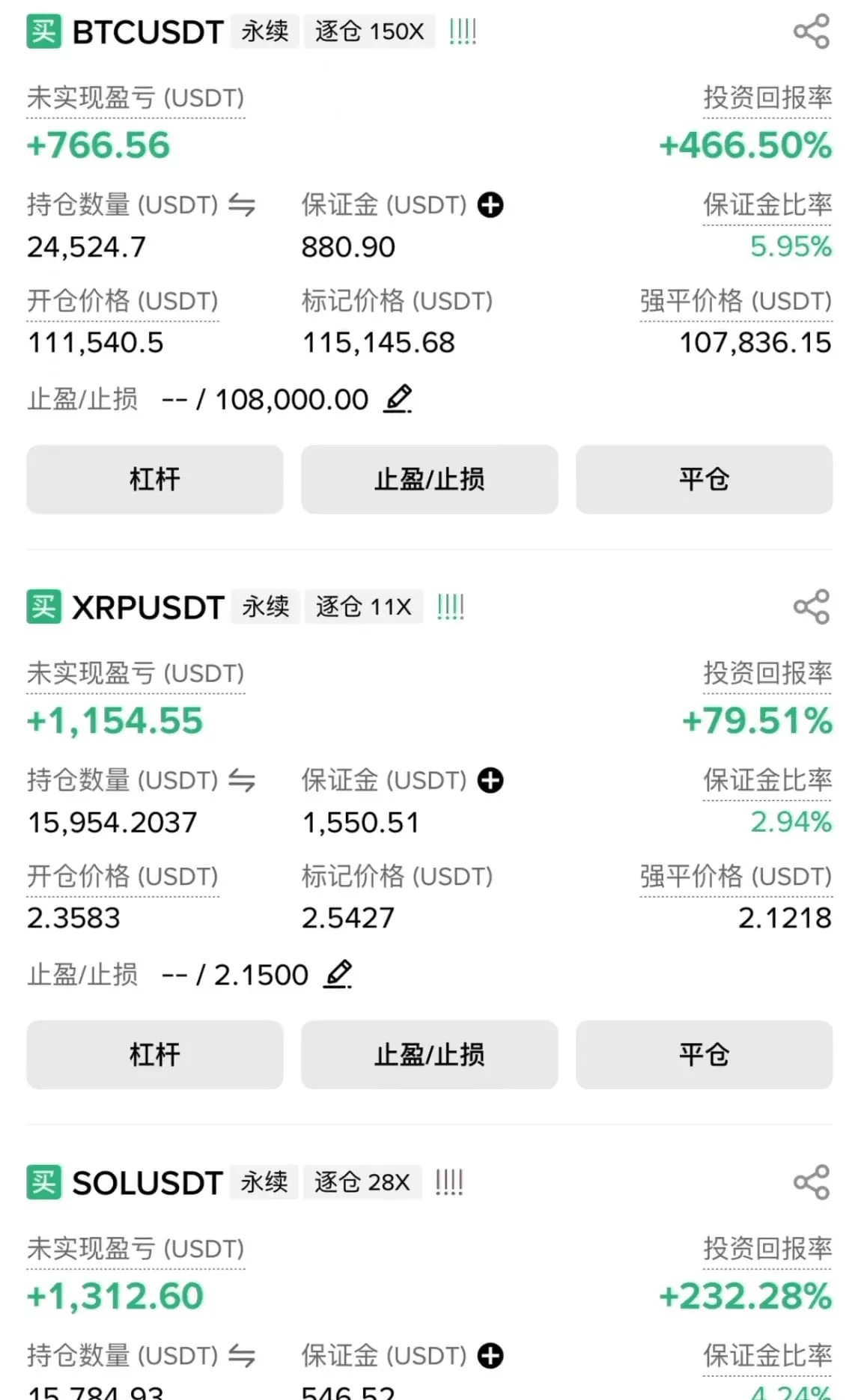Toggle XRPUSDT position quantity unit
The width and height of the screenshot is (855, 1400).
click(242, 780)
